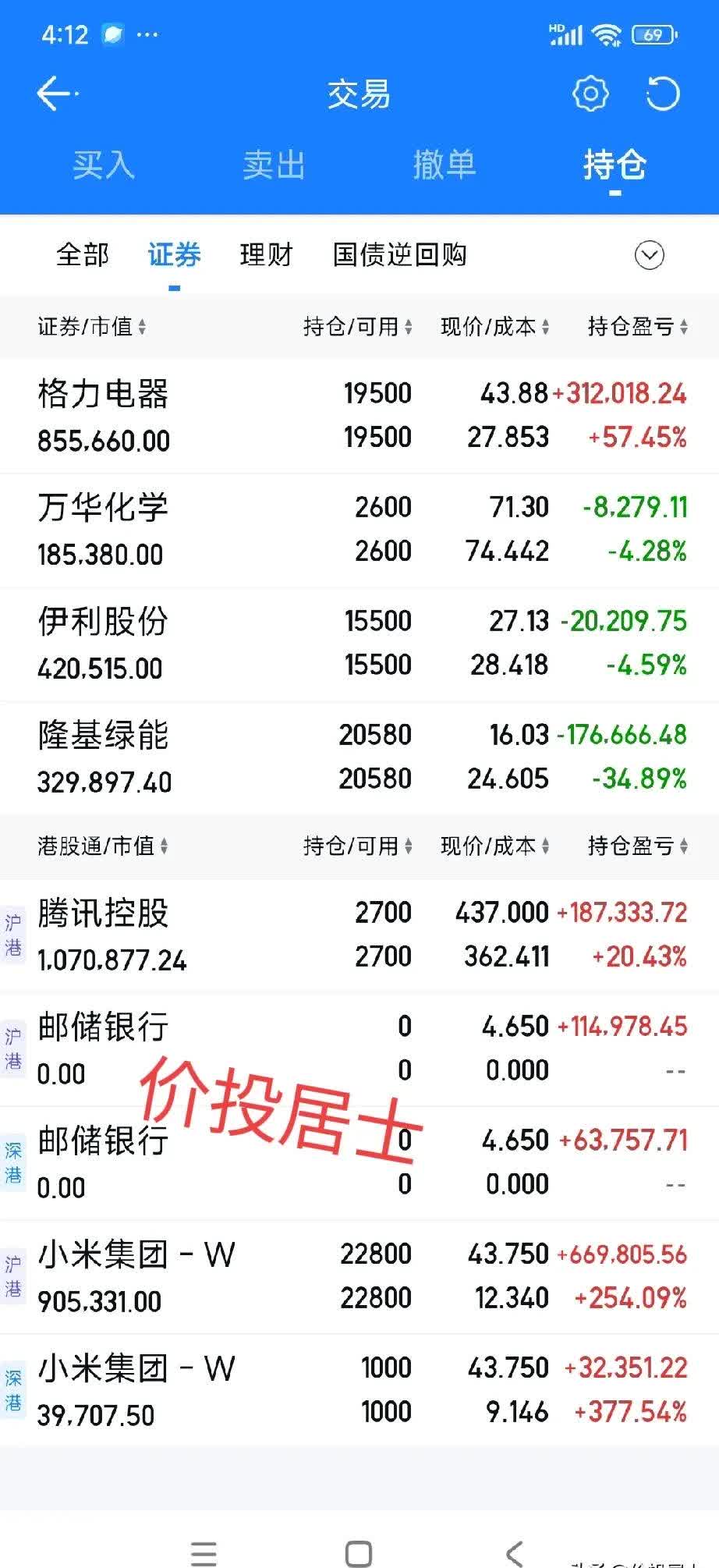This screenshot has width=719, height=1568.
Task: Open trading settings gear icon
Action: pyautogui.click(x=590, y=94)
